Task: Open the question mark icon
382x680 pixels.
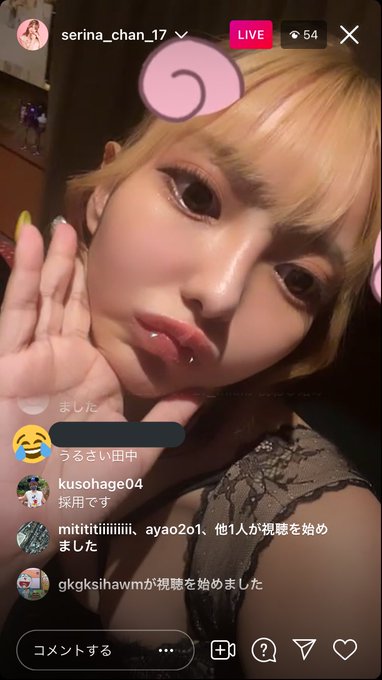Action: (x=264, y=650)
